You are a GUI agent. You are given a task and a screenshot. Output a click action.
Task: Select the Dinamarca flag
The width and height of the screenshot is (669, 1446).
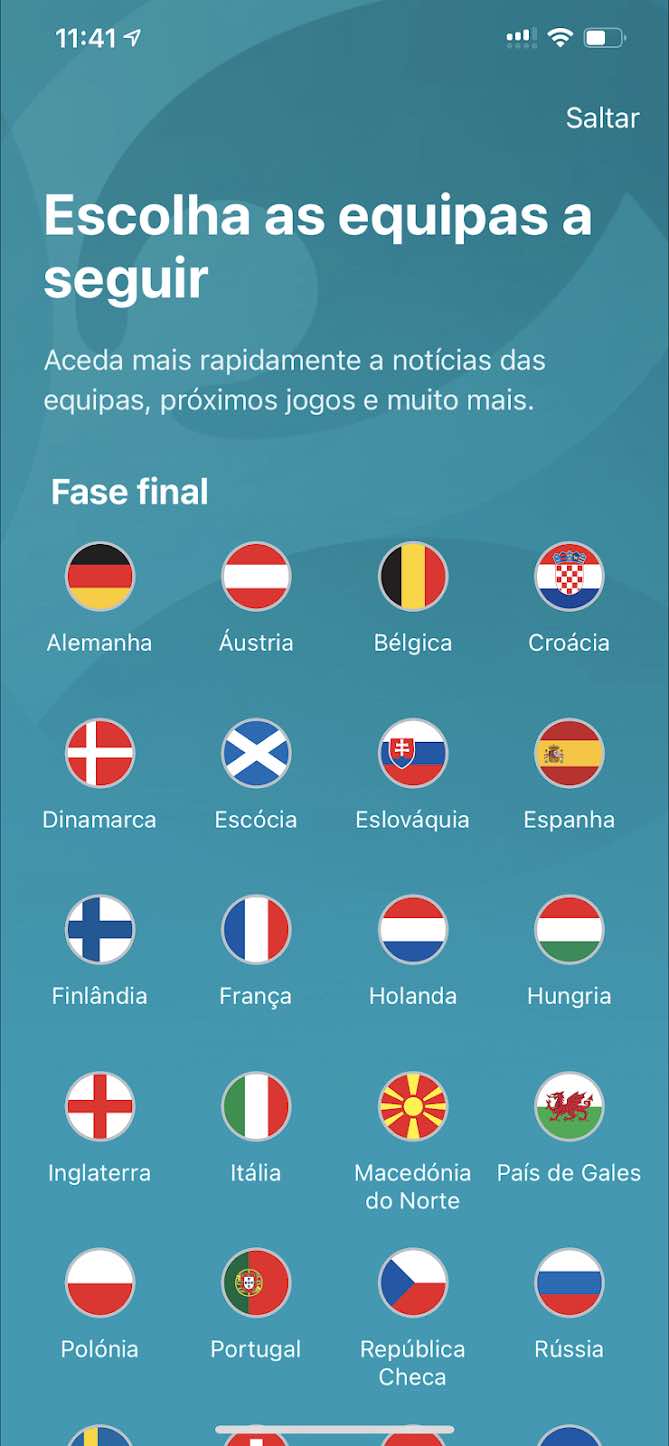click(99, 753)
